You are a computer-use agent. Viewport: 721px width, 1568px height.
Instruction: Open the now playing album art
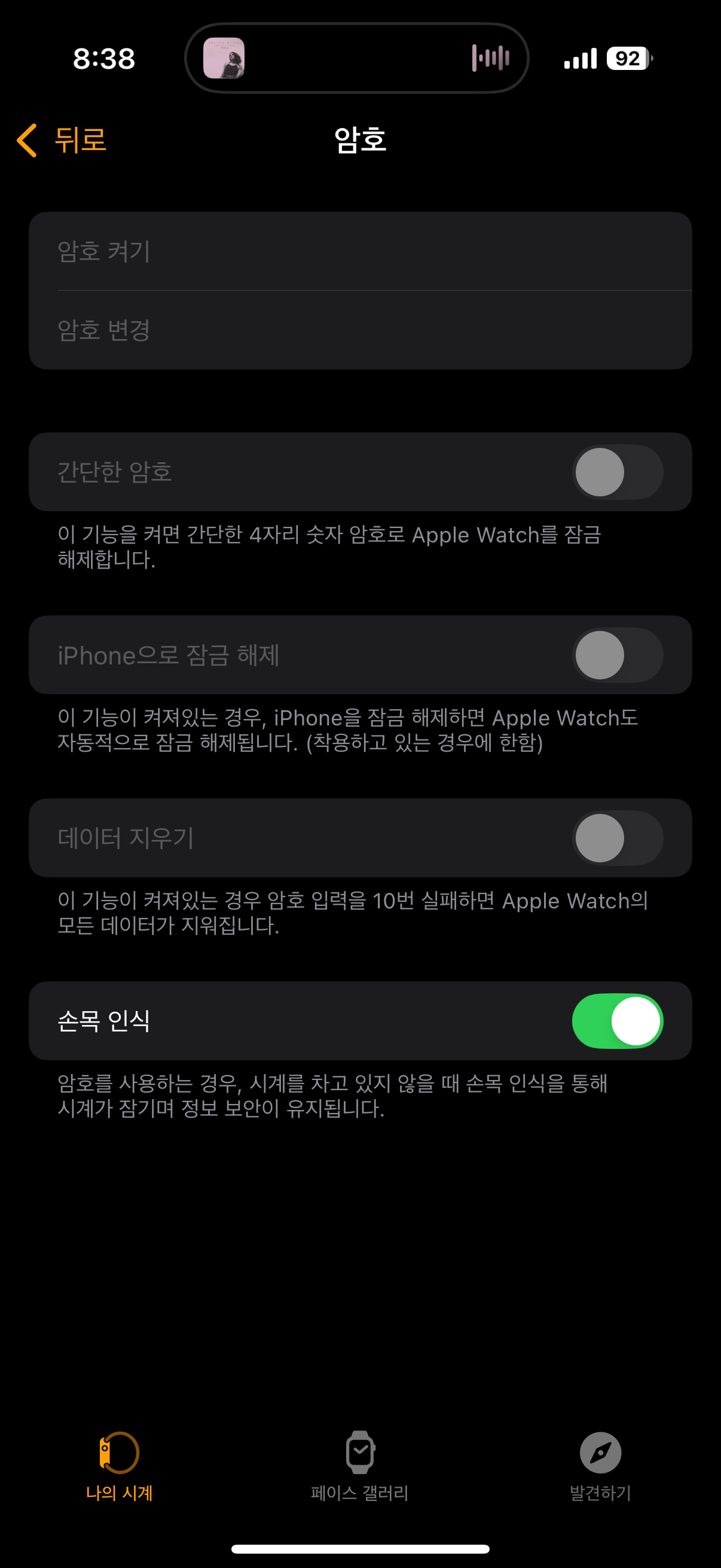tap(224, 59)
